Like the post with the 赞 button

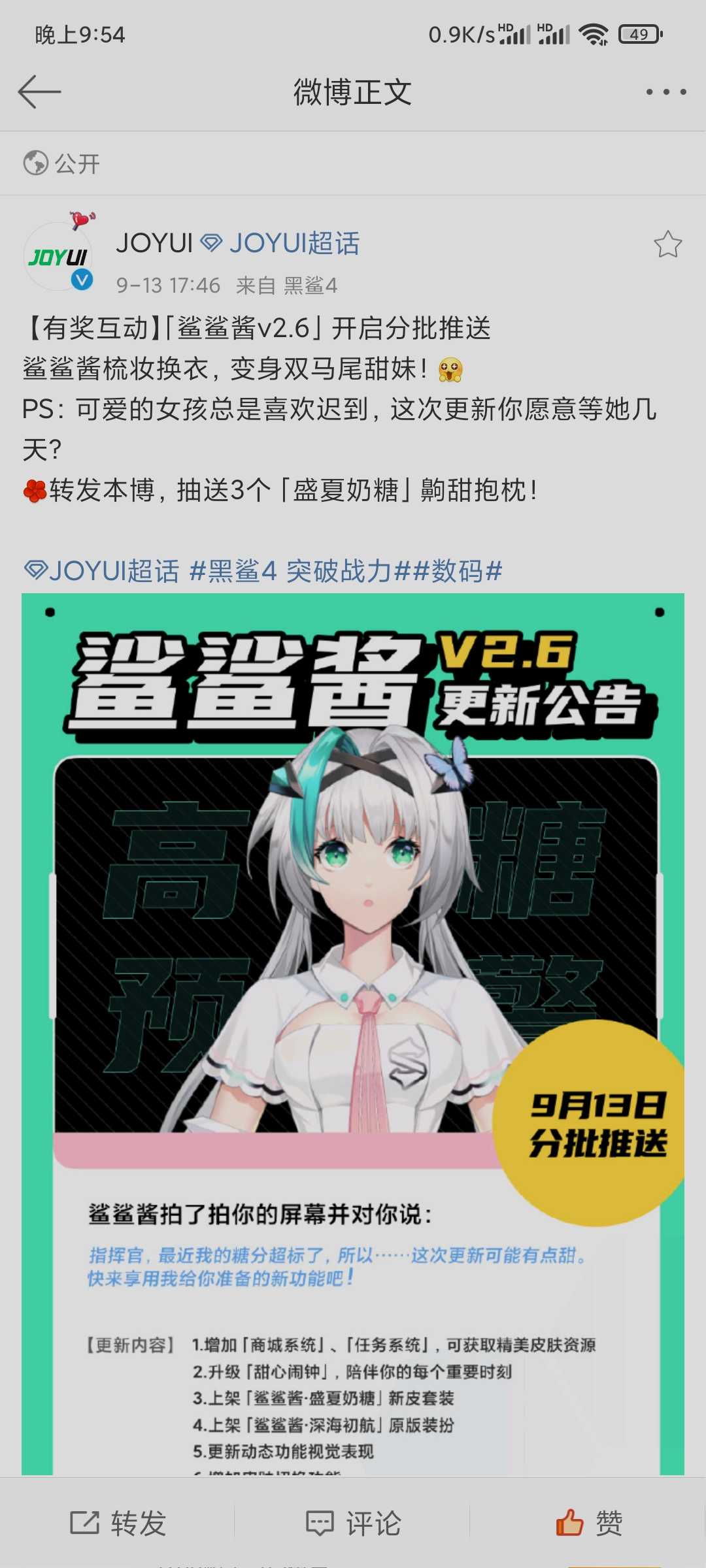coord(589,1523)
